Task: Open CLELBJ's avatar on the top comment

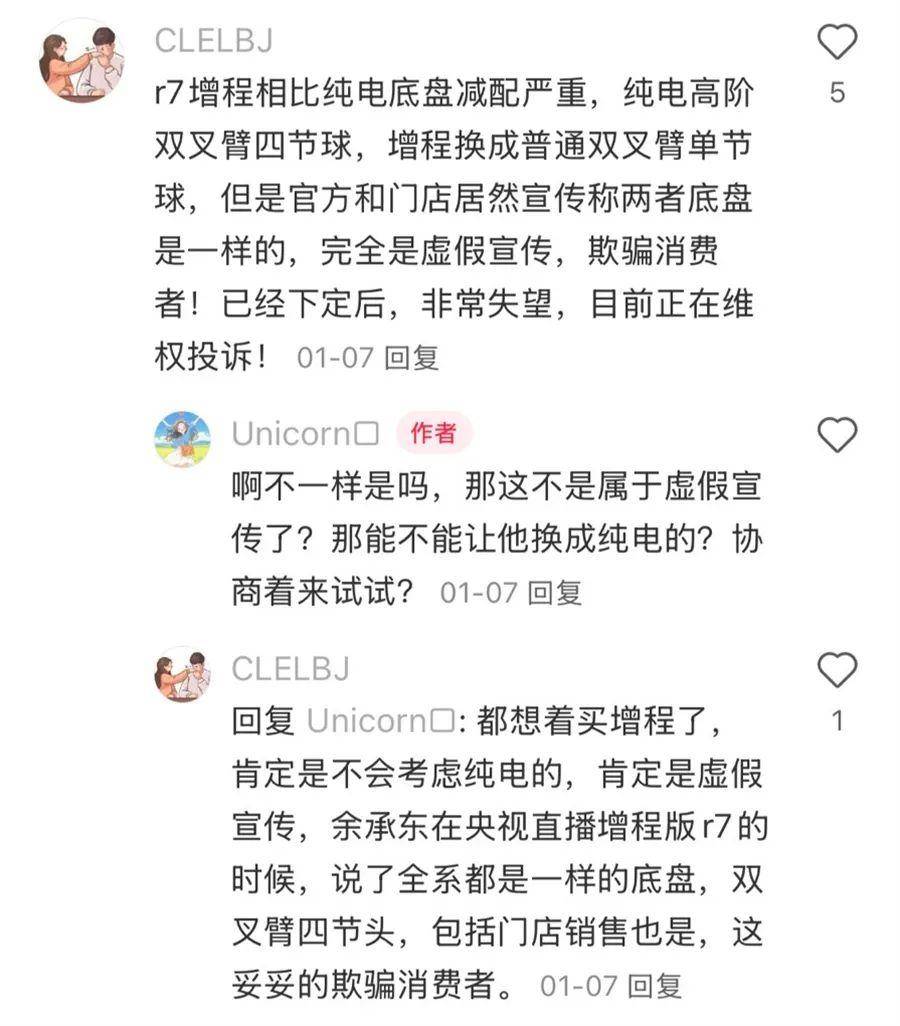Action: coord(82,62)
